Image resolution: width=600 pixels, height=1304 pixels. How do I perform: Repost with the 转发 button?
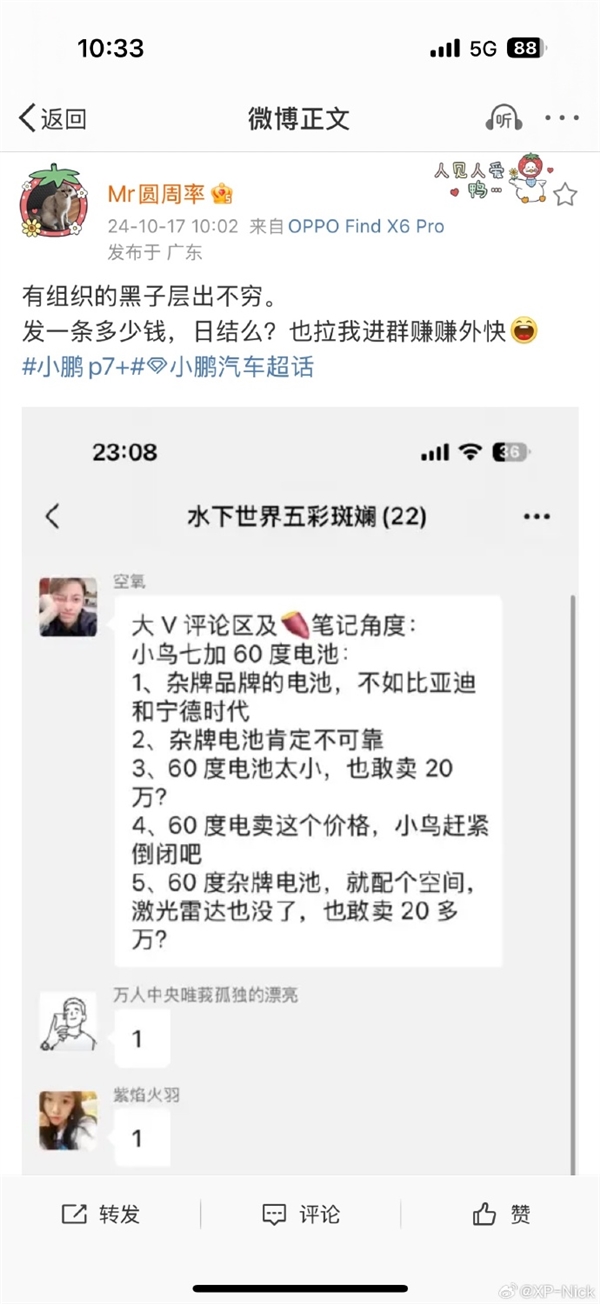click(x=101, y=1214)
